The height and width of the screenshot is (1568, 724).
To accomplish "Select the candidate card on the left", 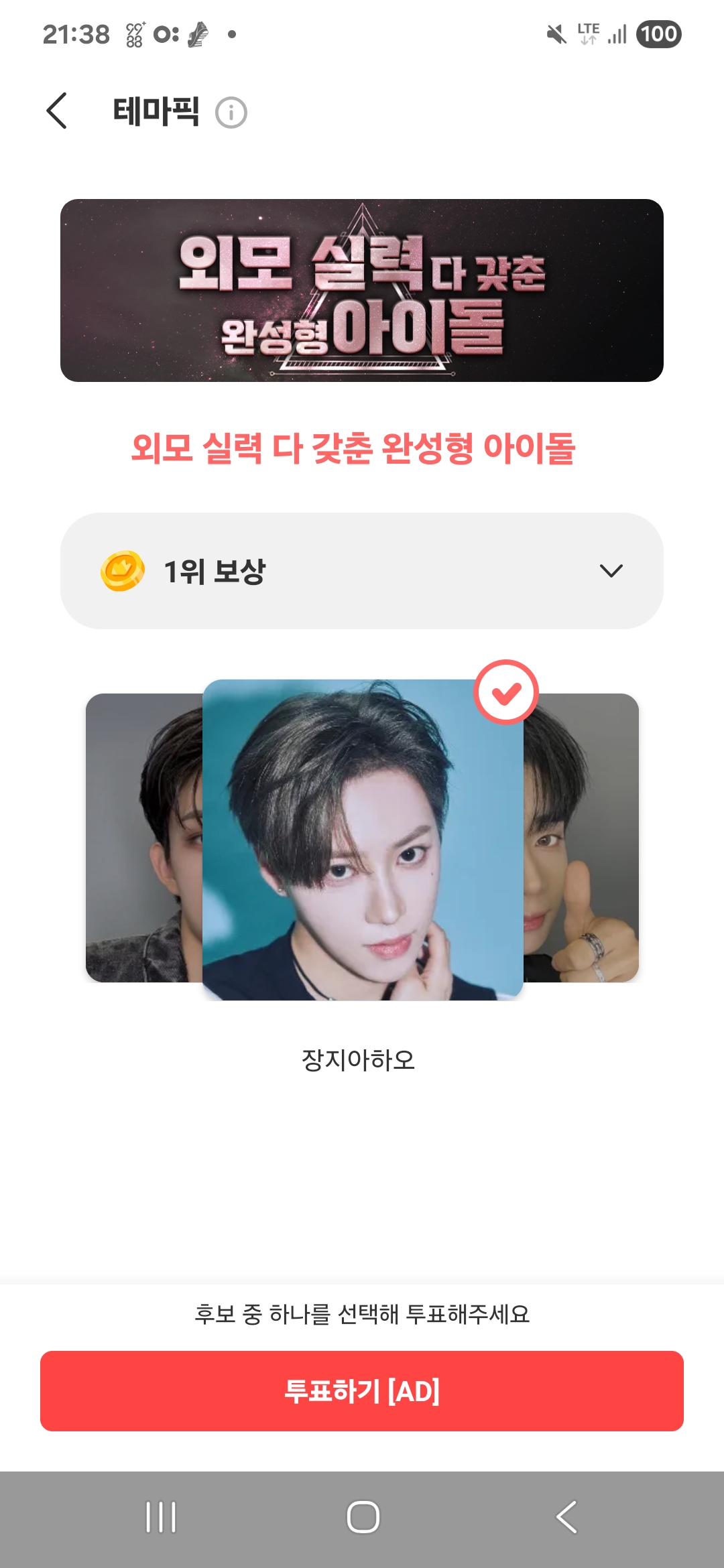I will 143,838.
